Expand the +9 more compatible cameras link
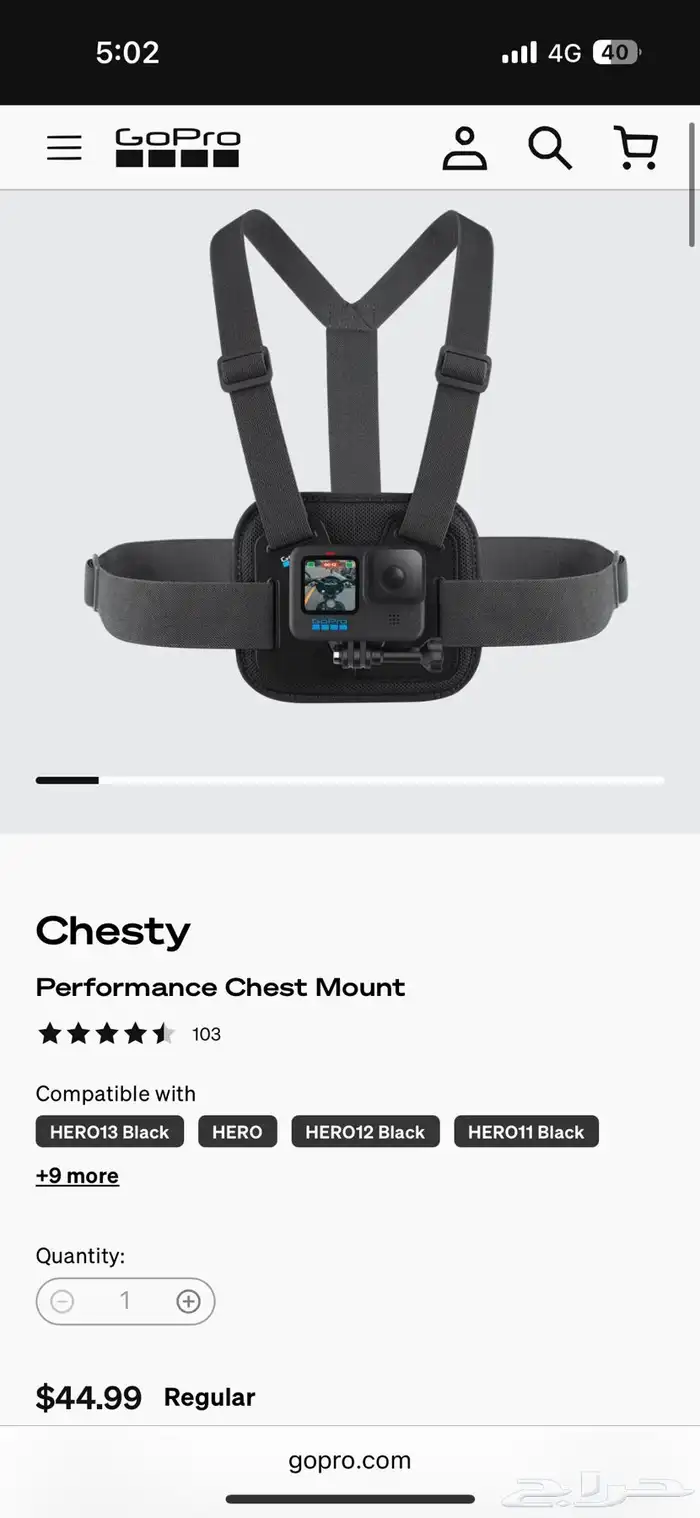Screen dimensions: 700x1518 point(77,1176)
